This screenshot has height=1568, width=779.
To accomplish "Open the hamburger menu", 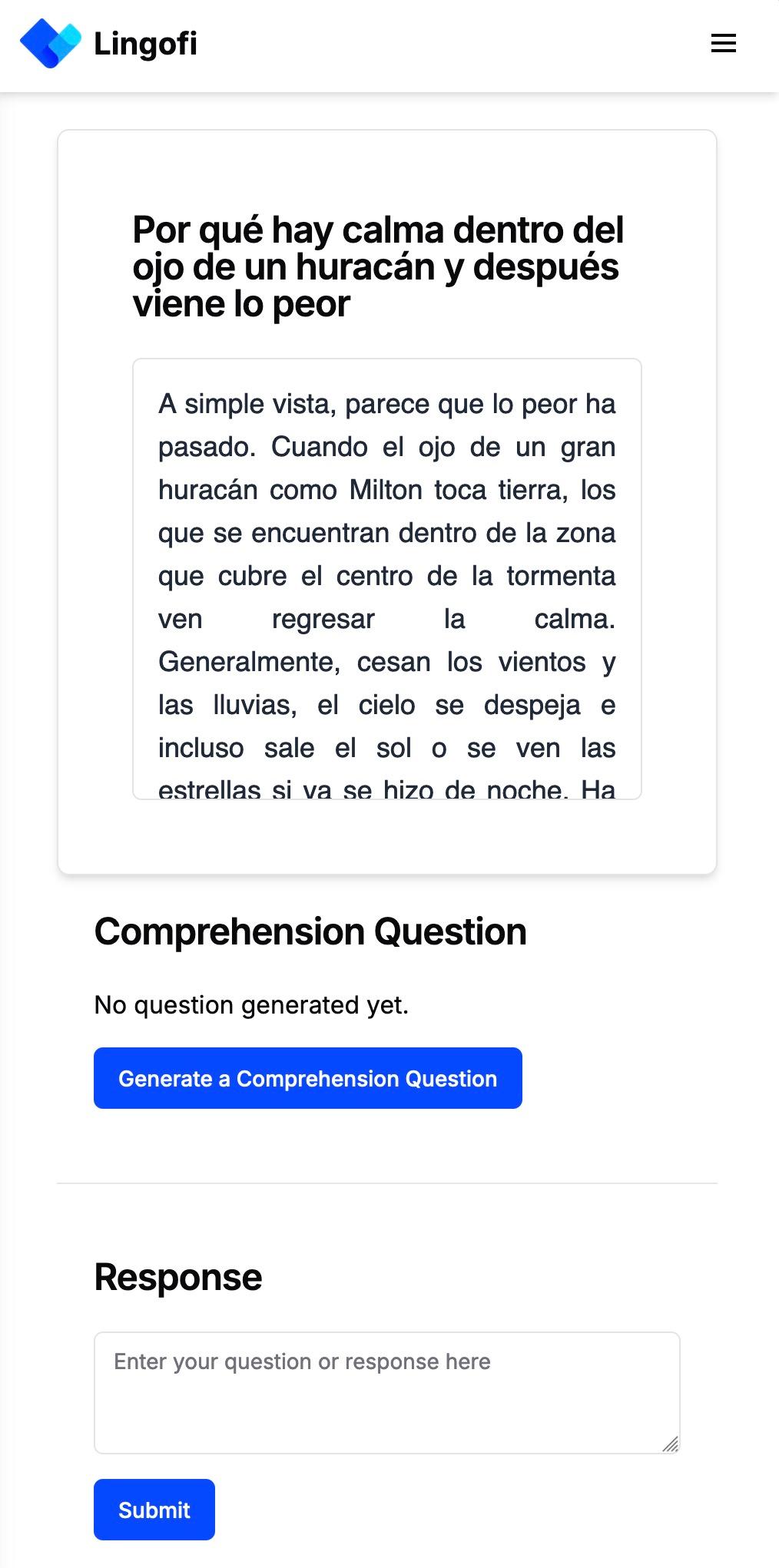I will click(x=723, y=44).
